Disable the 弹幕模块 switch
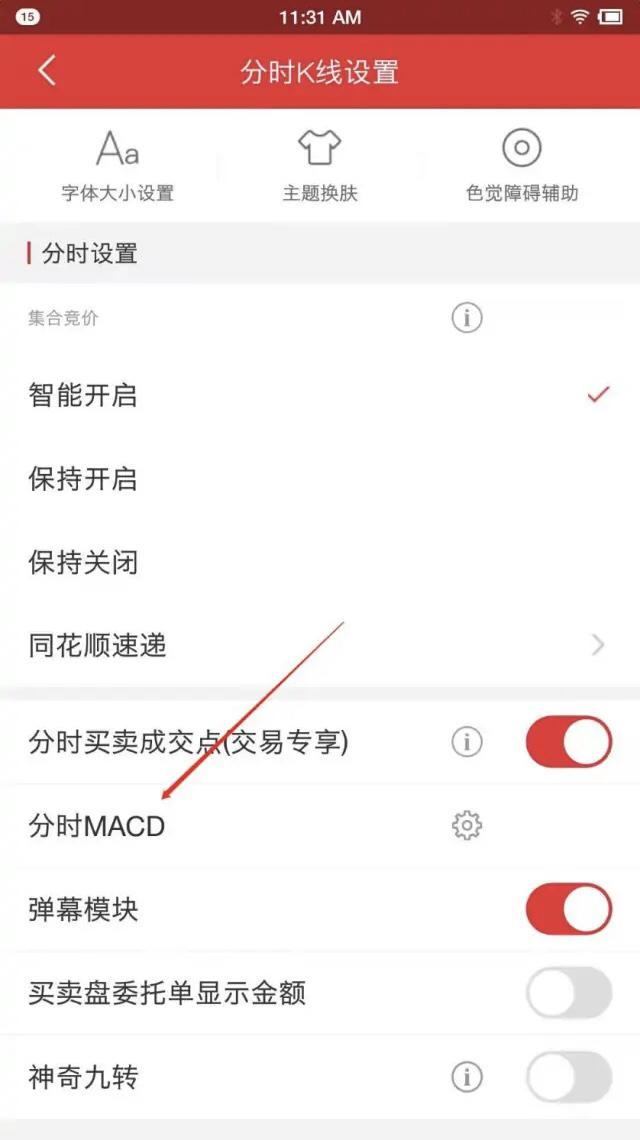This screenshot has width=640, height=1140. [569, 909]
